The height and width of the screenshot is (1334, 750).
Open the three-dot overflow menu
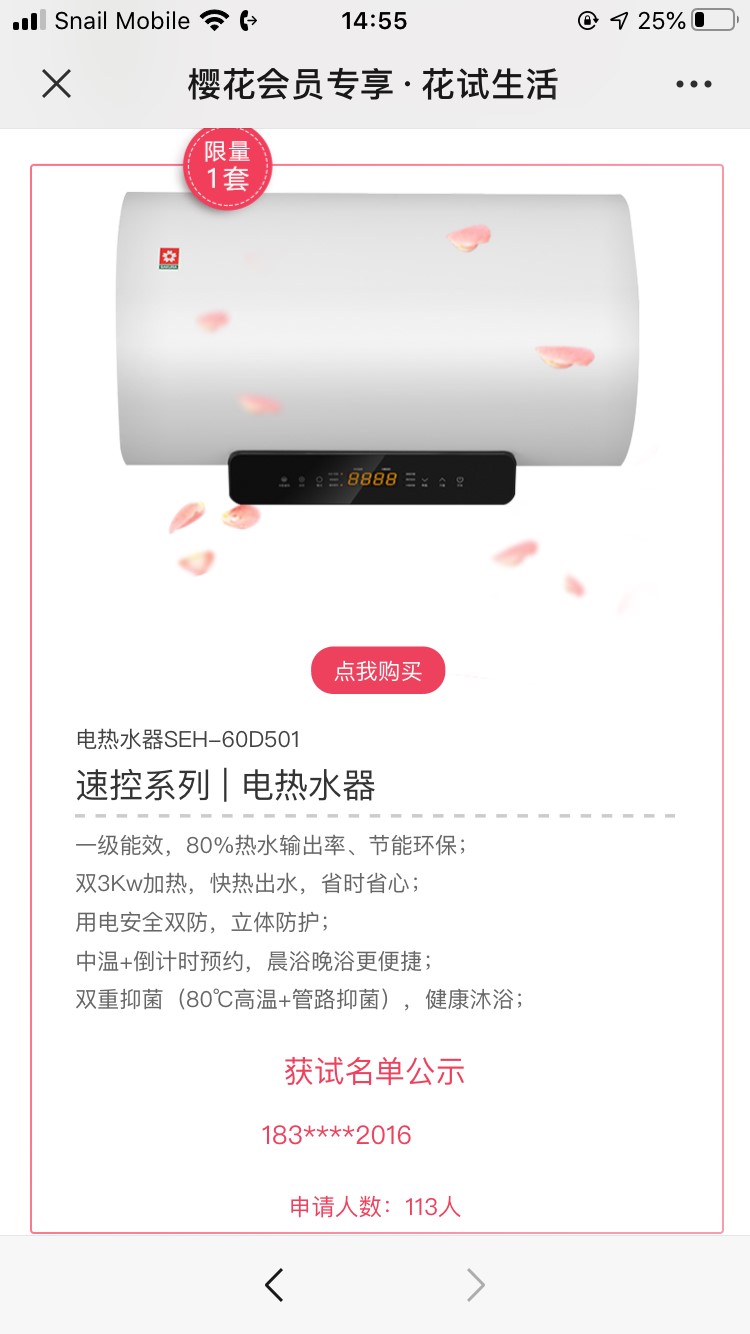tap(693, 84)
